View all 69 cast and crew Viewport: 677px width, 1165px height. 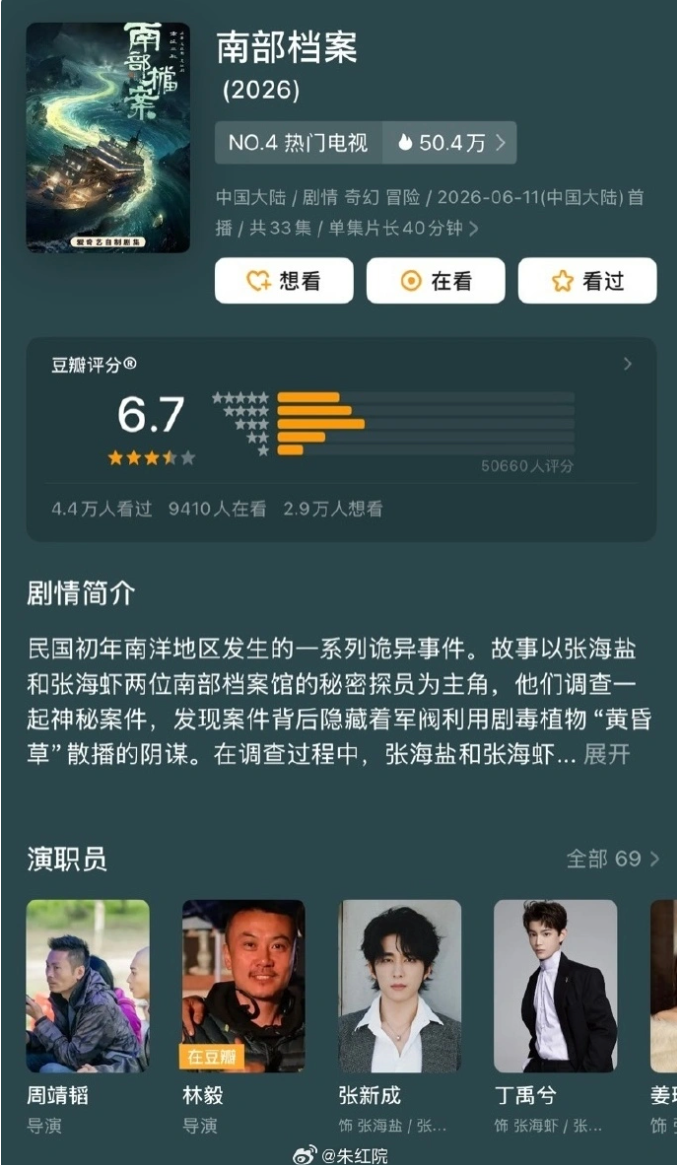click(x=612, y=860)
